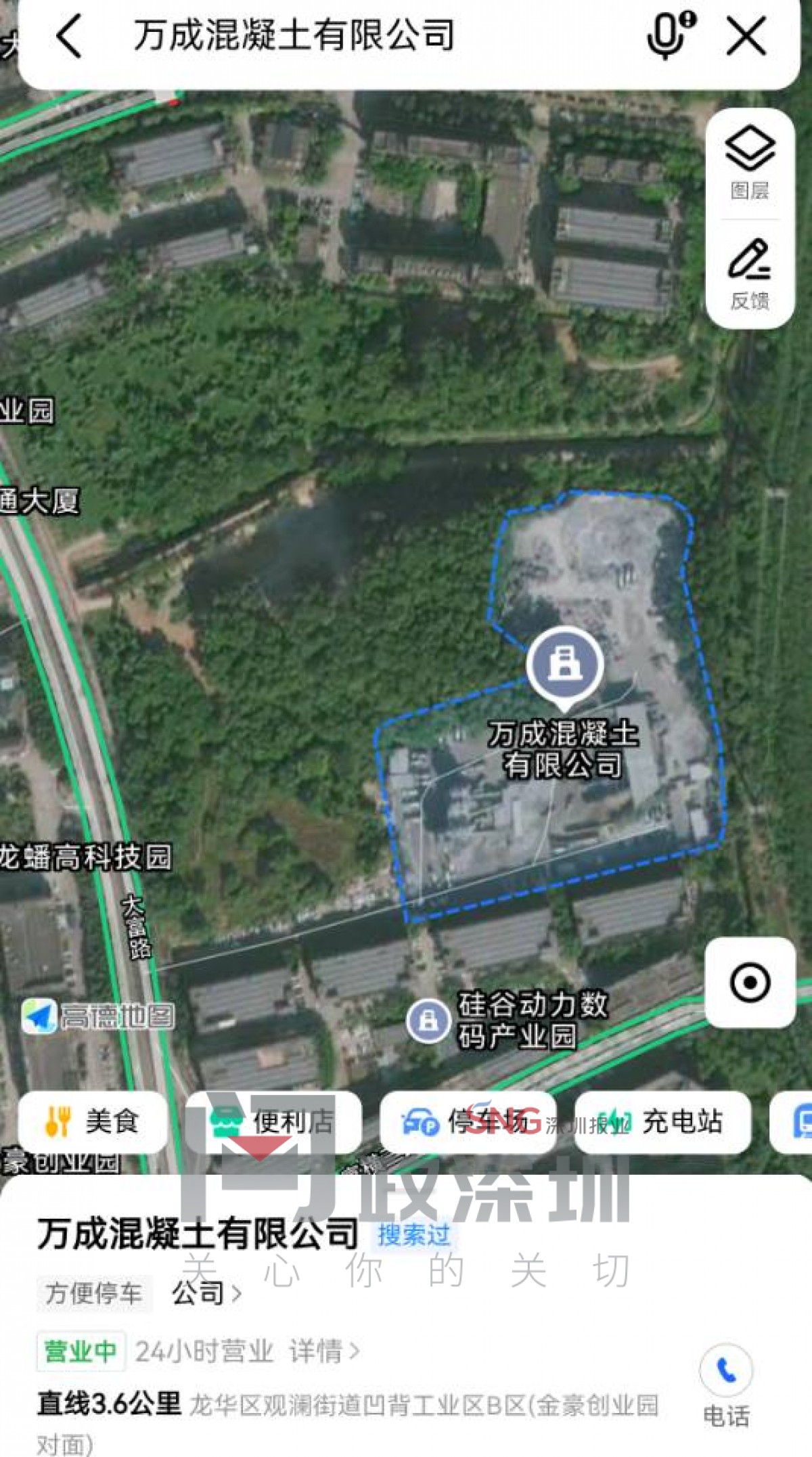View 详情 for business hours
Screen dimensions: 812x1457
coord(324,1351)
